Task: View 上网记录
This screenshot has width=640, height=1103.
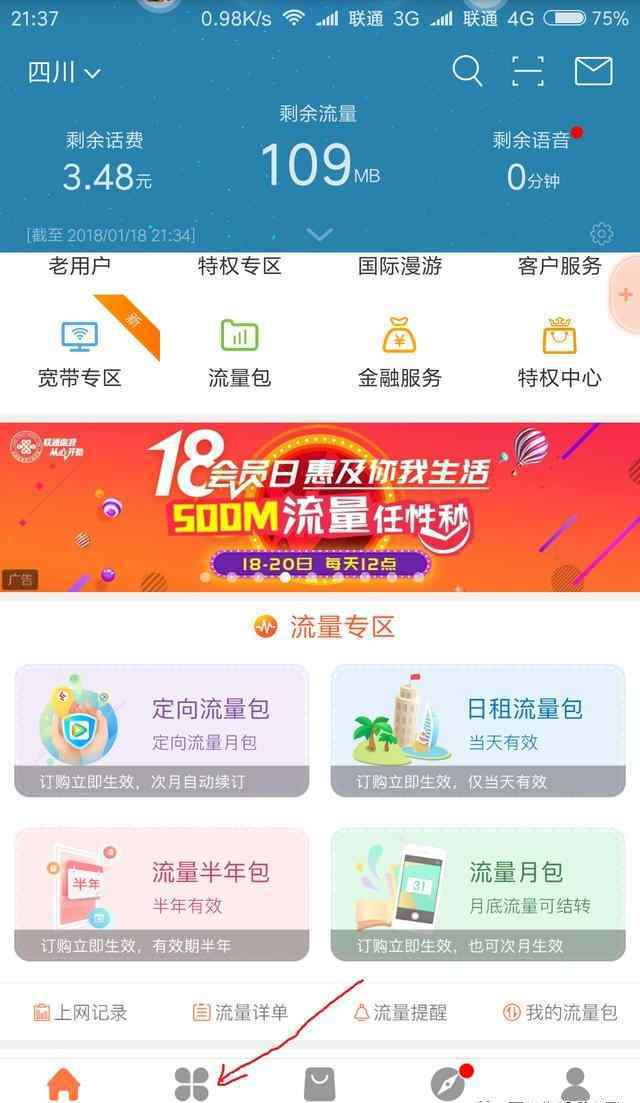Action: [x=80, y=1013]
